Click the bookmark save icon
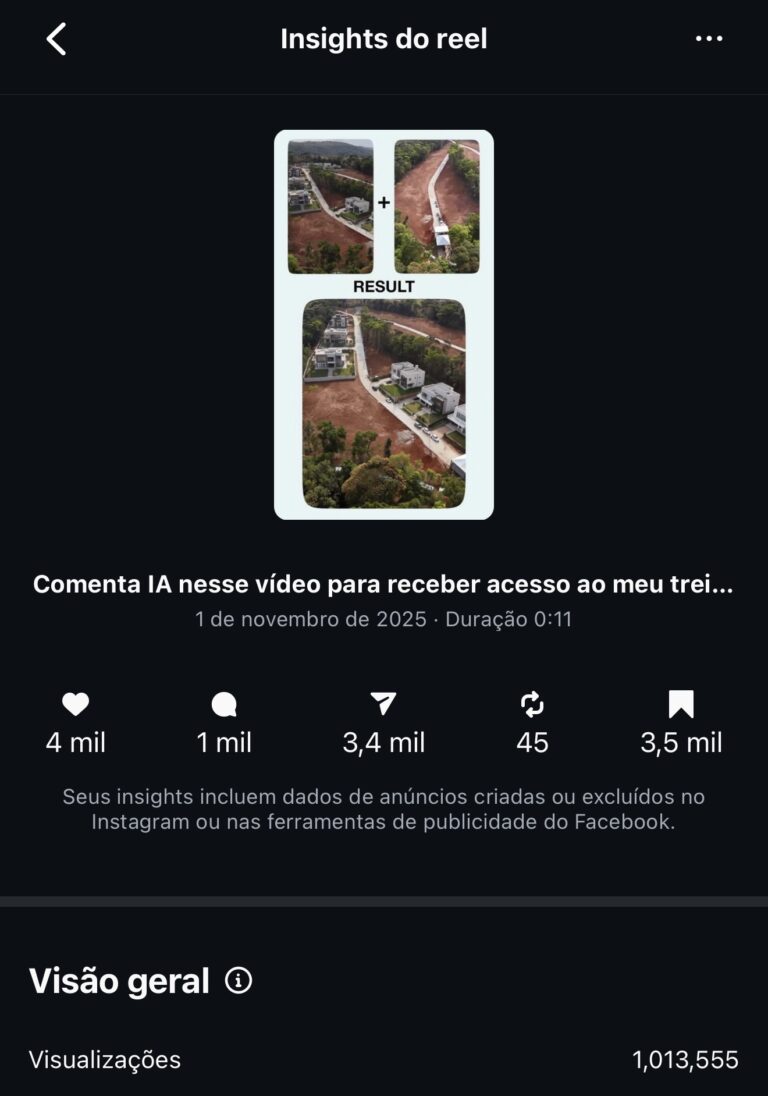 (681, 705)
